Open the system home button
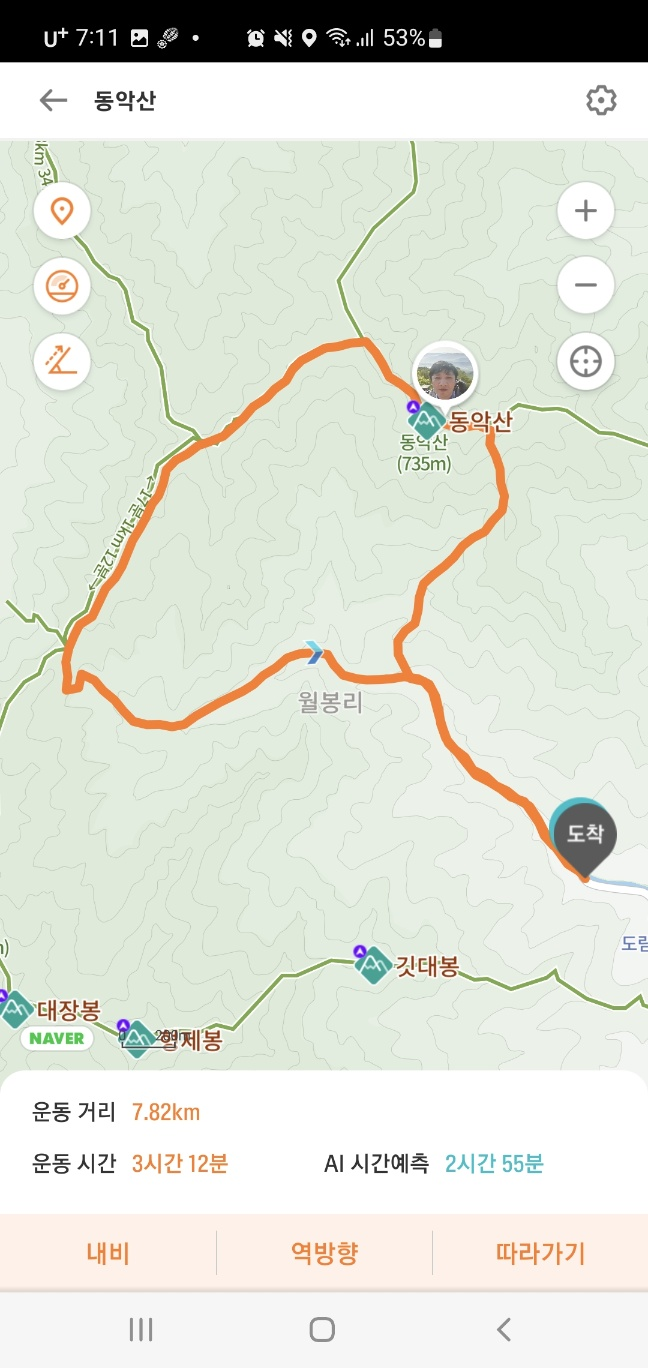 [322, 1329]
